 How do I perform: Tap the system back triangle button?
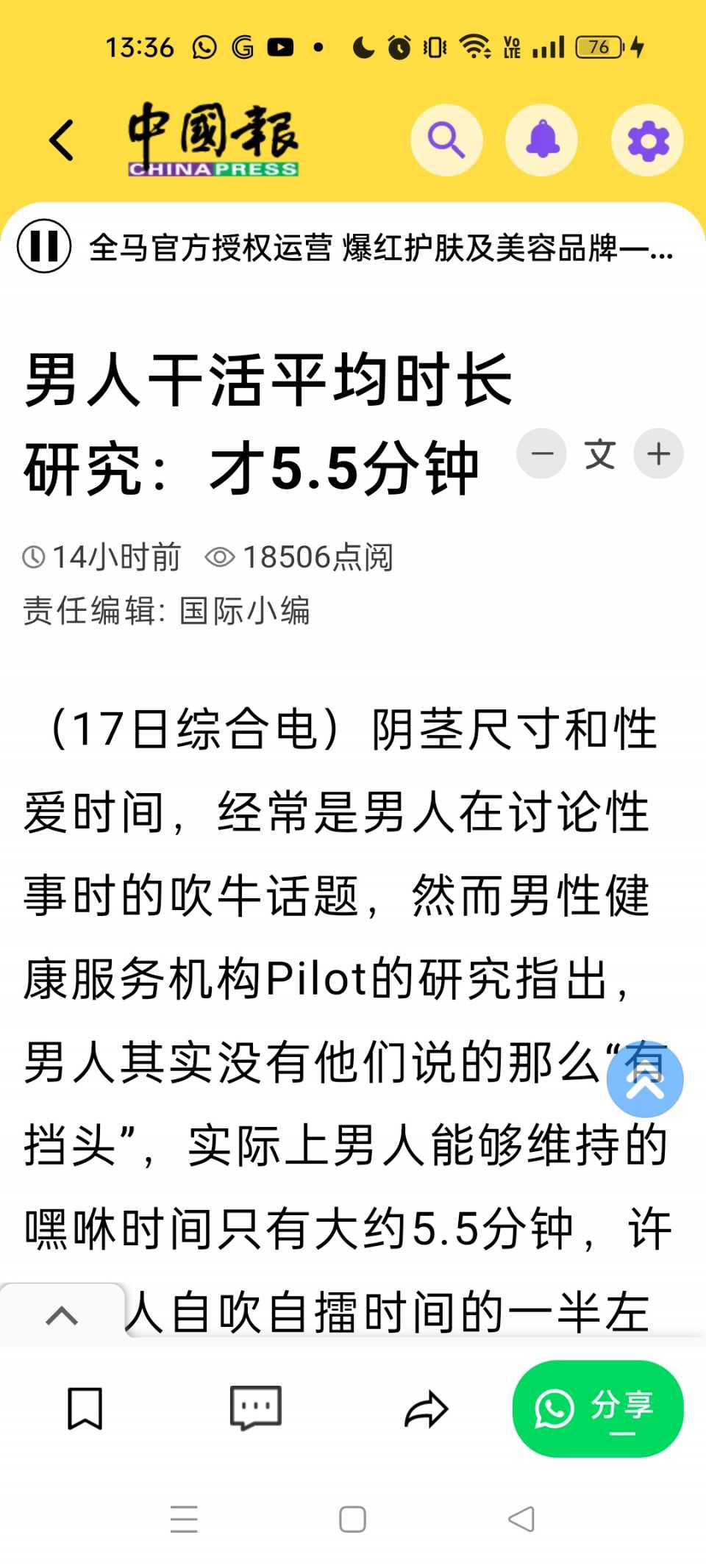tap(521, 1519)
